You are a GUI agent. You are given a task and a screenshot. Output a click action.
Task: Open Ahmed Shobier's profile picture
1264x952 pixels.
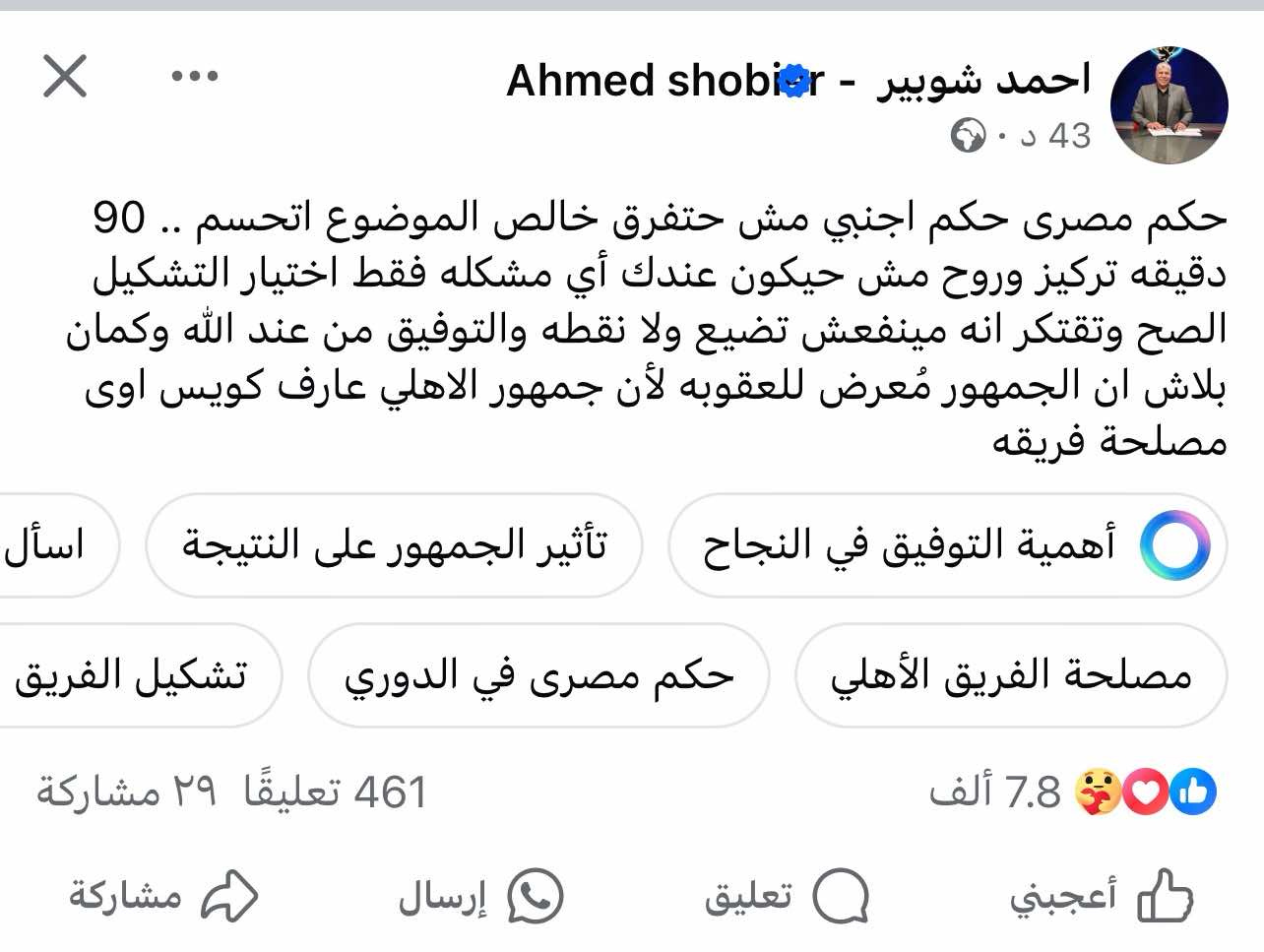coord(1169,104)
